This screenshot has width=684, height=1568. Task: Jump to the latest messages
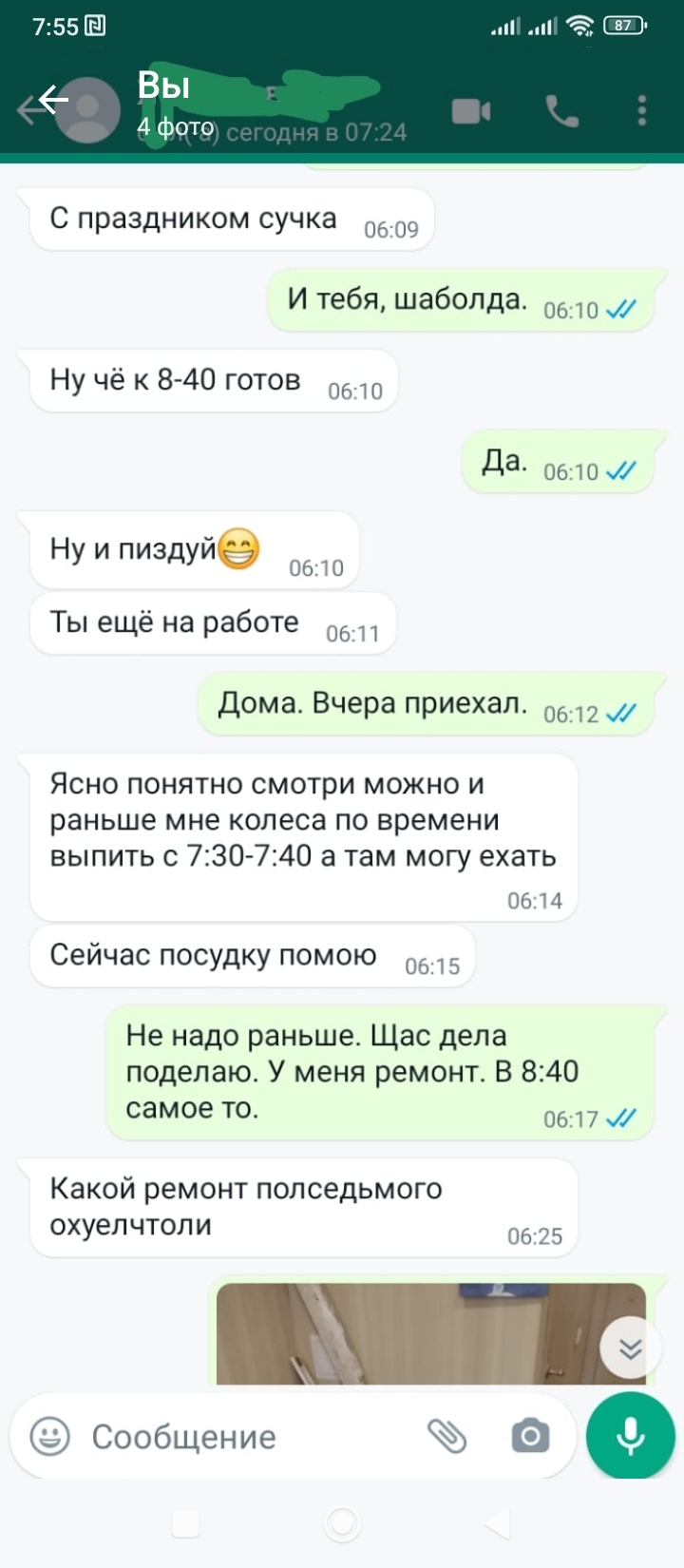point(630,1348)
